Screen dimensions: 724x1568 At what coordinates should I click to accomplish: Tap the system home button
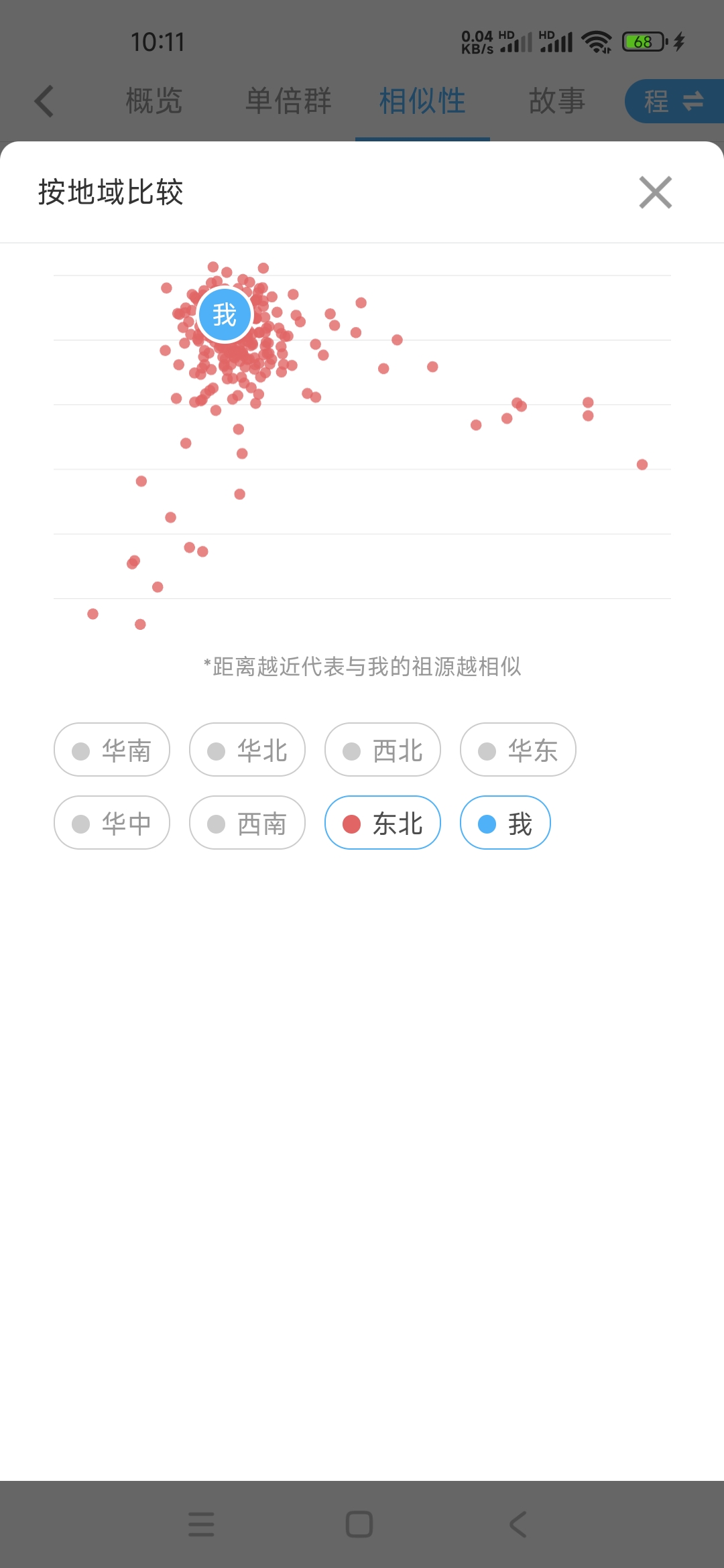pos(359,1524)
